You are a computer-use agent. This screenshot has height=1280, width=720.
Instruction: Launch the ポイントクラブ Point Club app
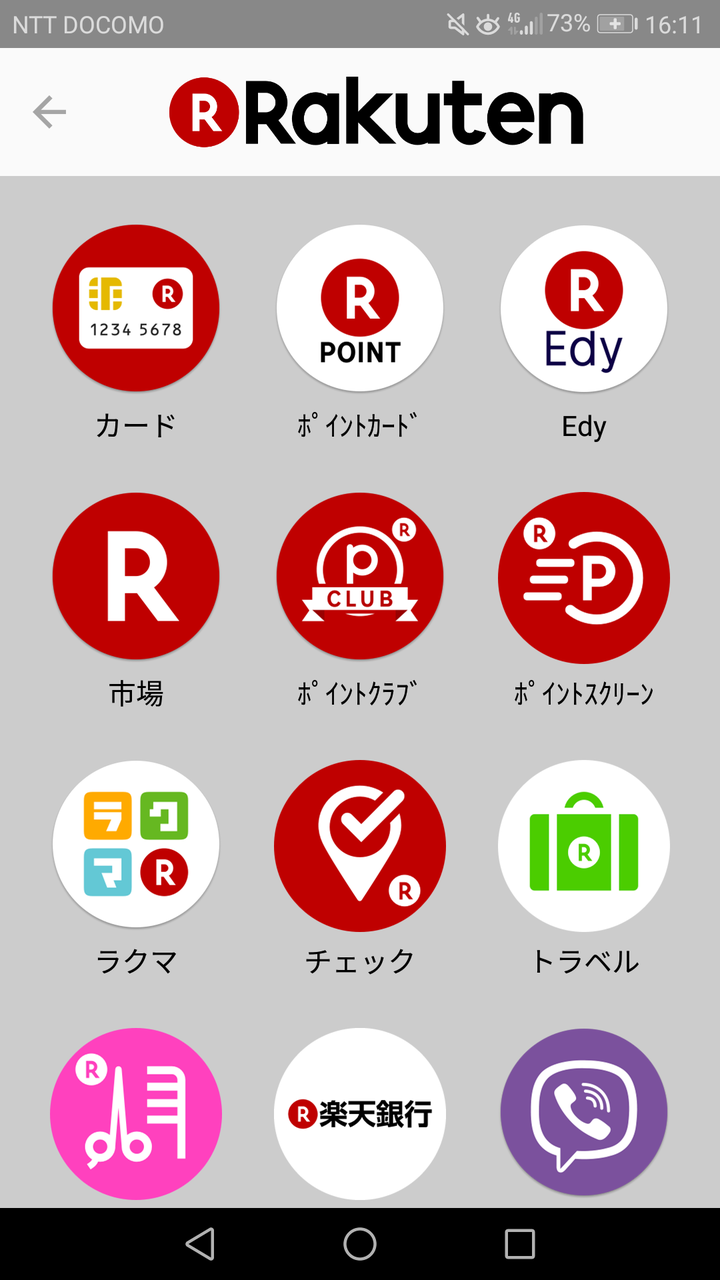[x=360, y=576]
